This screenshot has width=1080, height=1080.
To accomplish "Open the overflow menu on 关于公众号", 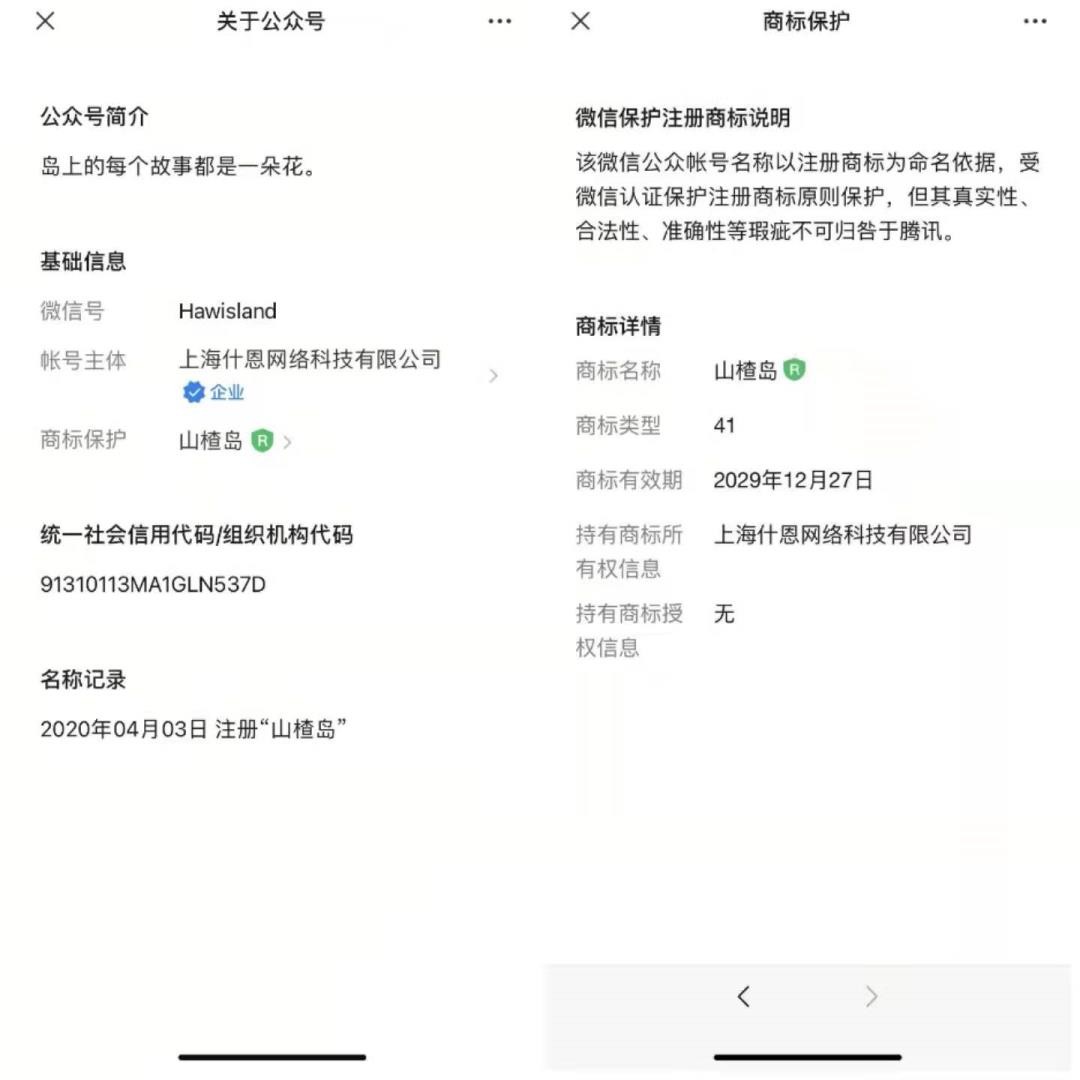I will pyautogui.click(x=500, y=21).
